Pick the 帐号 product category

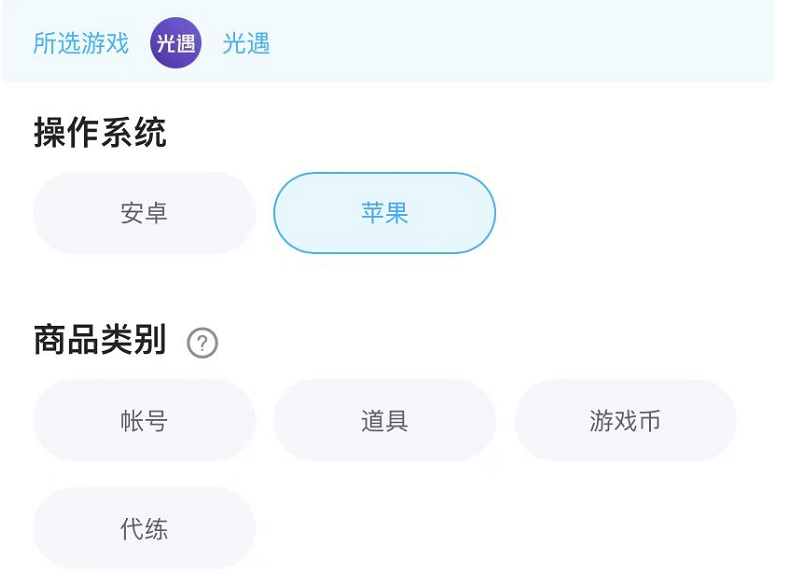pyautogui.click(x=144, y=420)
